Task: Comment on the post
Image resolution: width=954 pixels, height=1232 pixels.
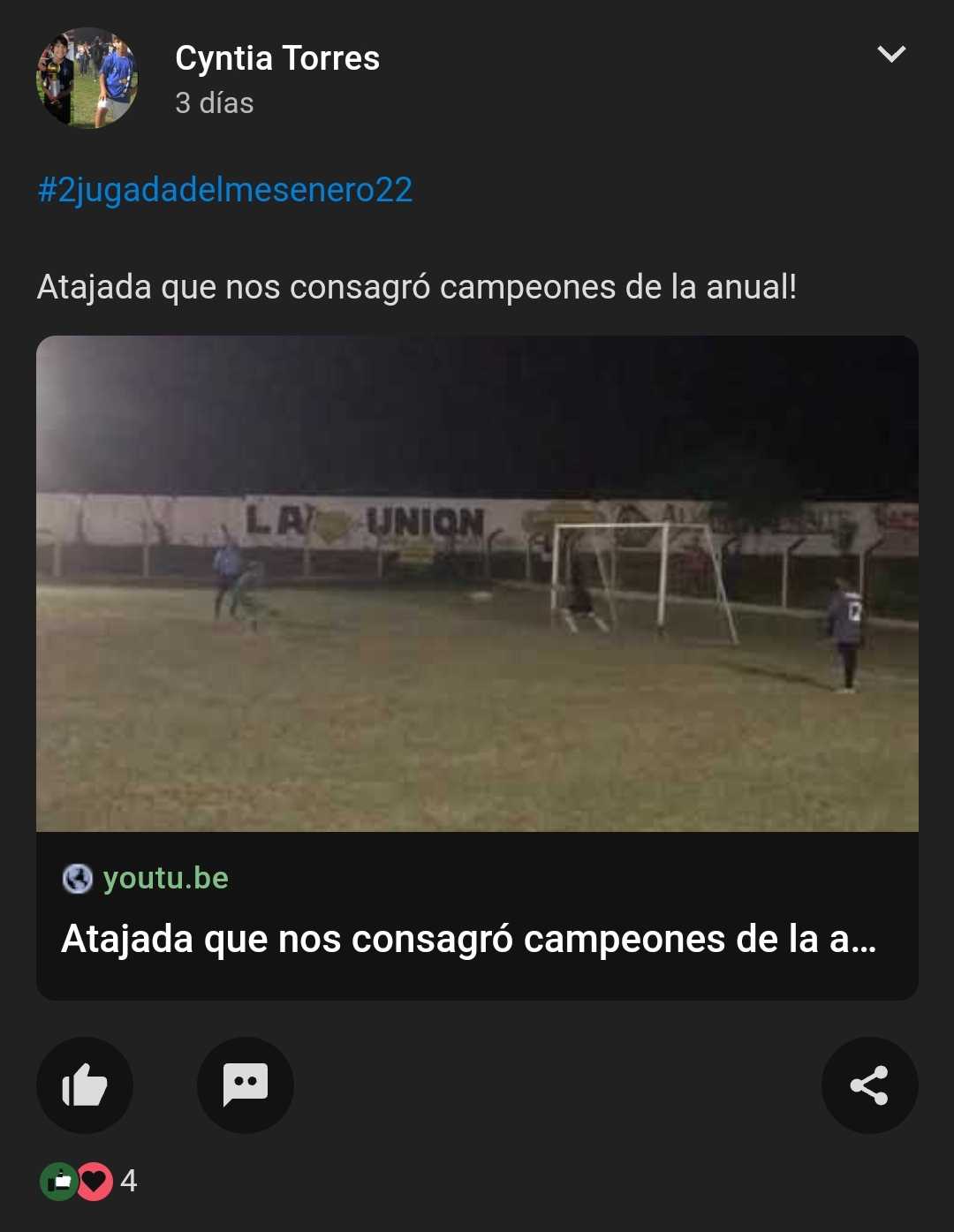Action: pos(245,1085)
